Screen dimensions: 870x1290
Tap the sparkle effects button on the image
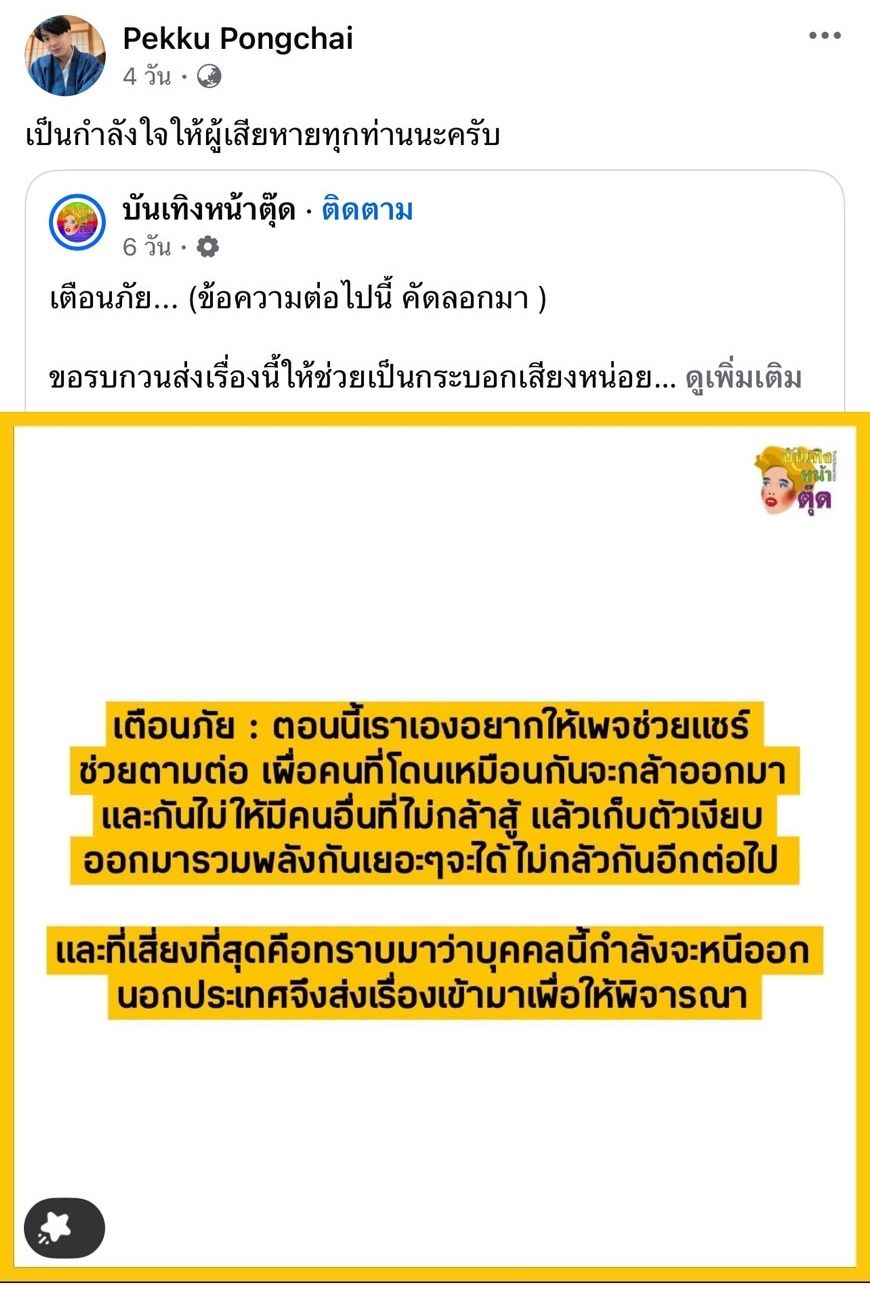coord(64,1227)
